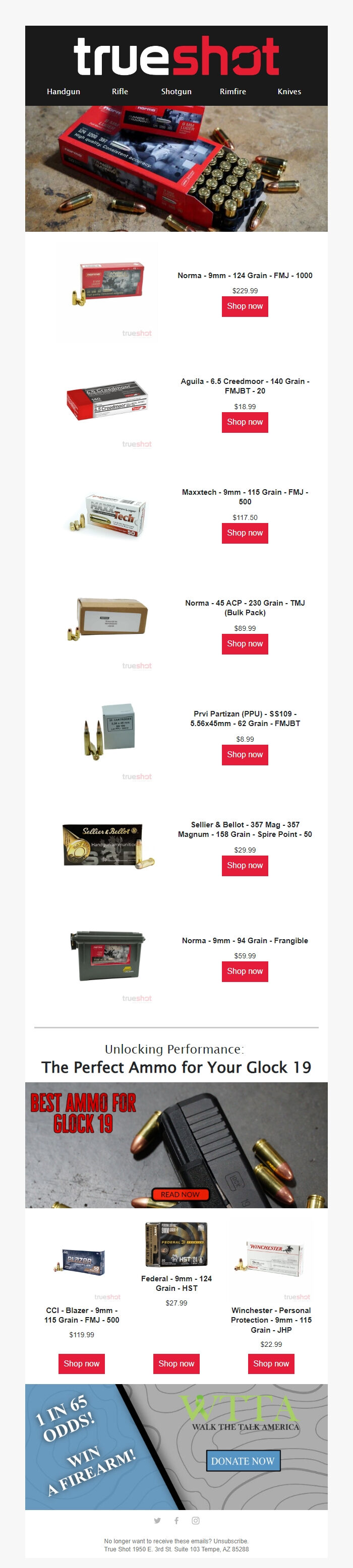Shop now for Norma 45 ACP Bulk Pack
The width and height of the screenshot is (353, 1568).
click(x=245, y=643)
